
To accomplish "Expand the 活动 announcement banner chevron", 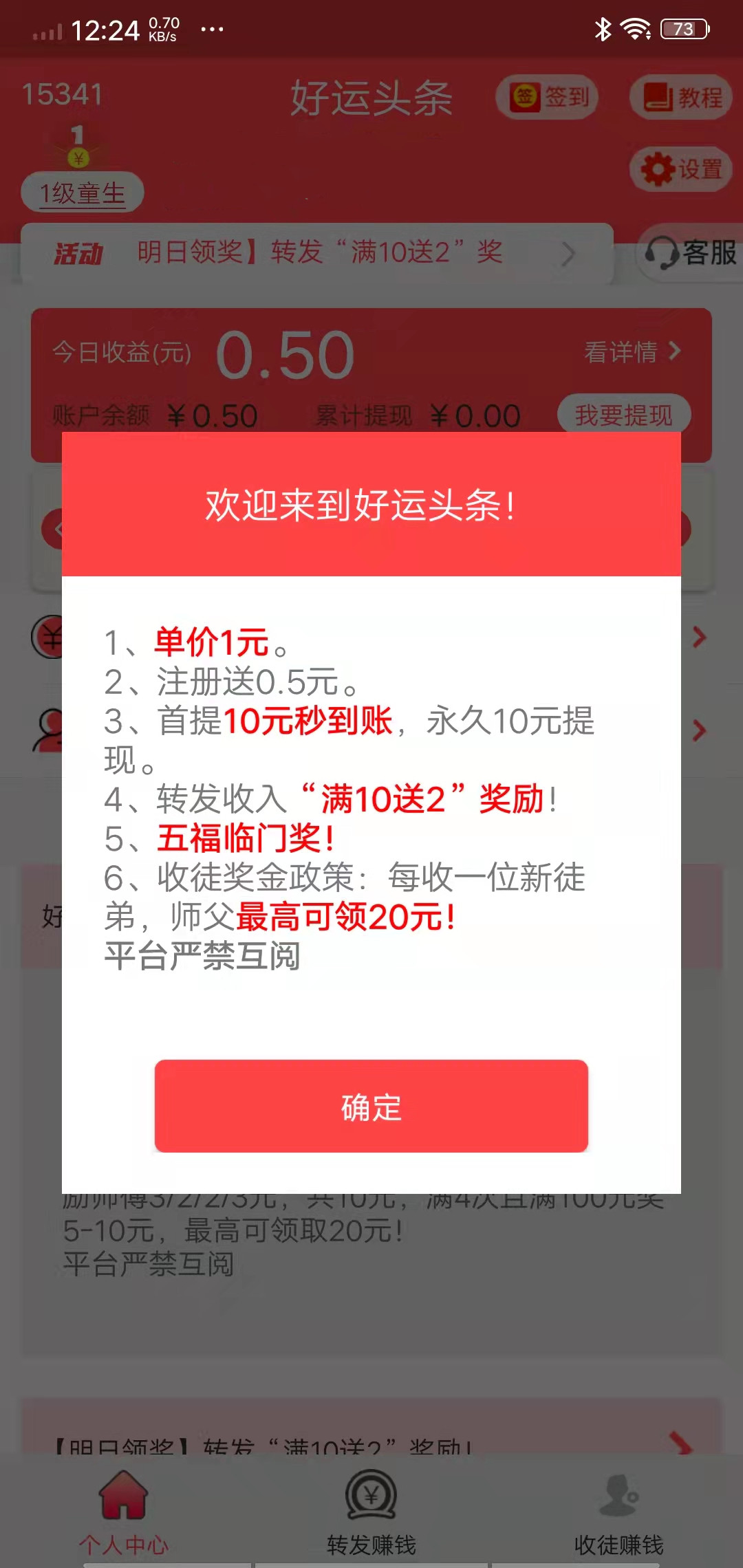I will [568, 255].
